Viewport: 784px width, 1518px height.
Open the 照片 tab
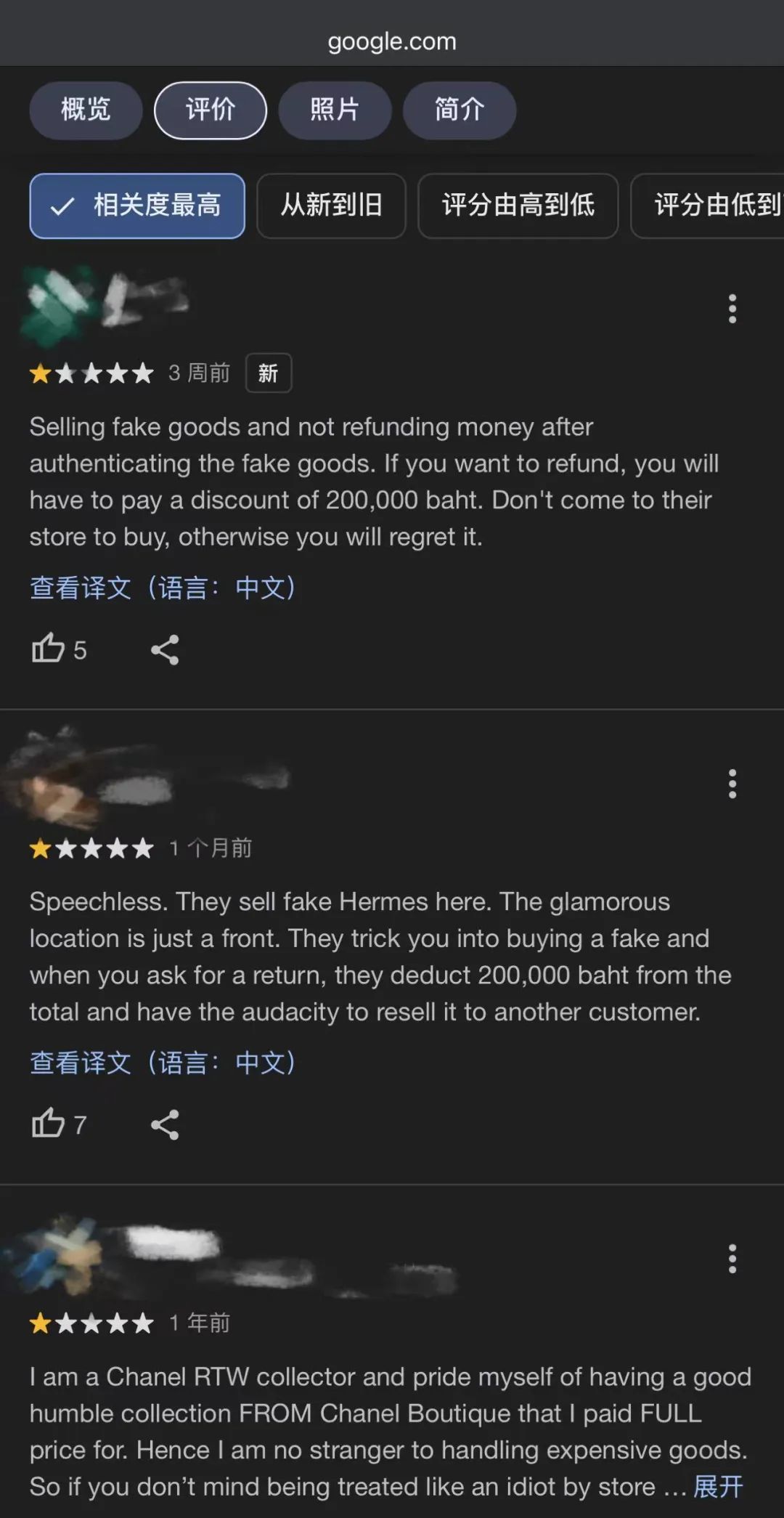pos(335,110)
